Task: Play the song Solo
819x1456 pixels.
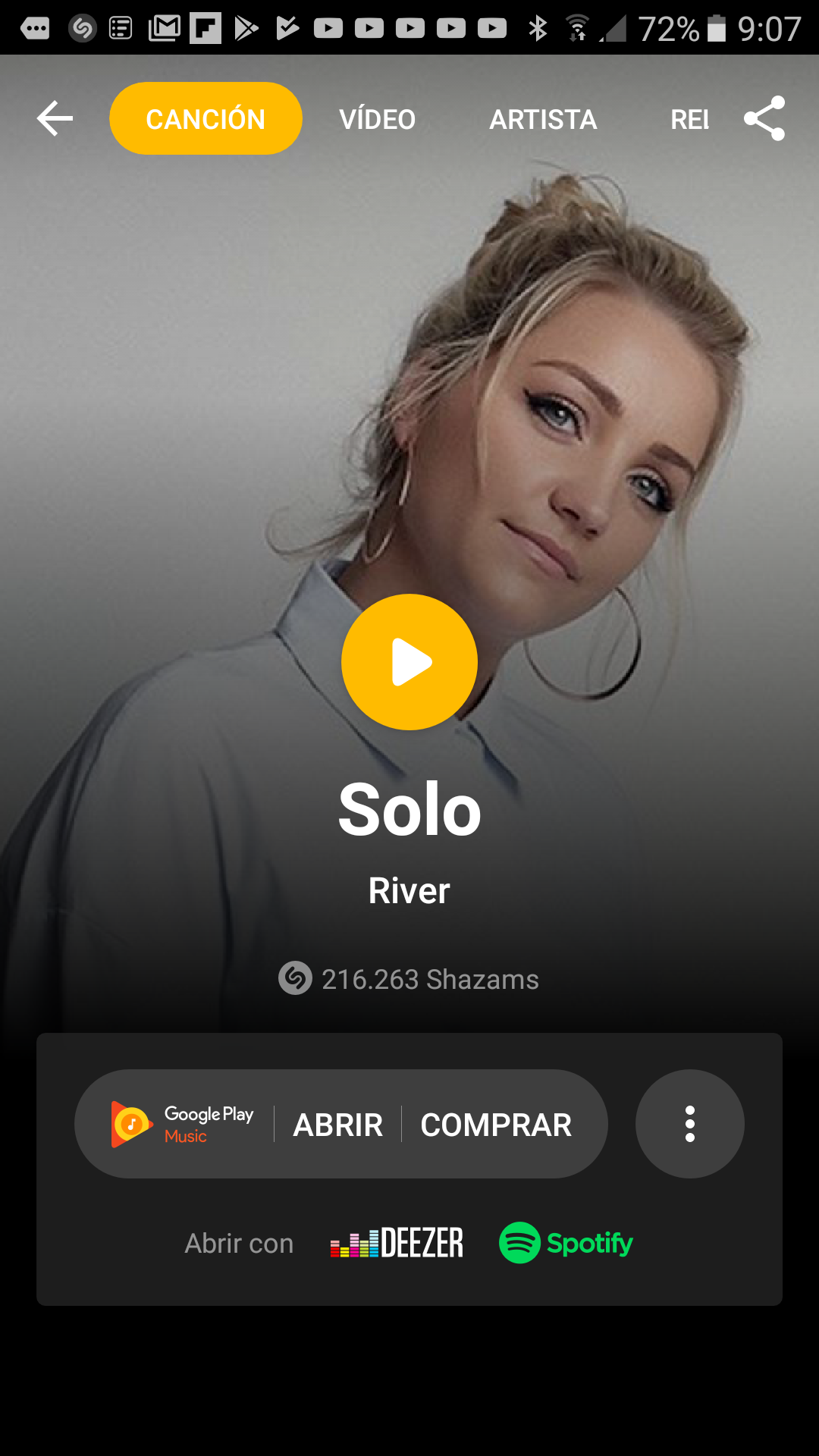Action: [x=409, y=662]
